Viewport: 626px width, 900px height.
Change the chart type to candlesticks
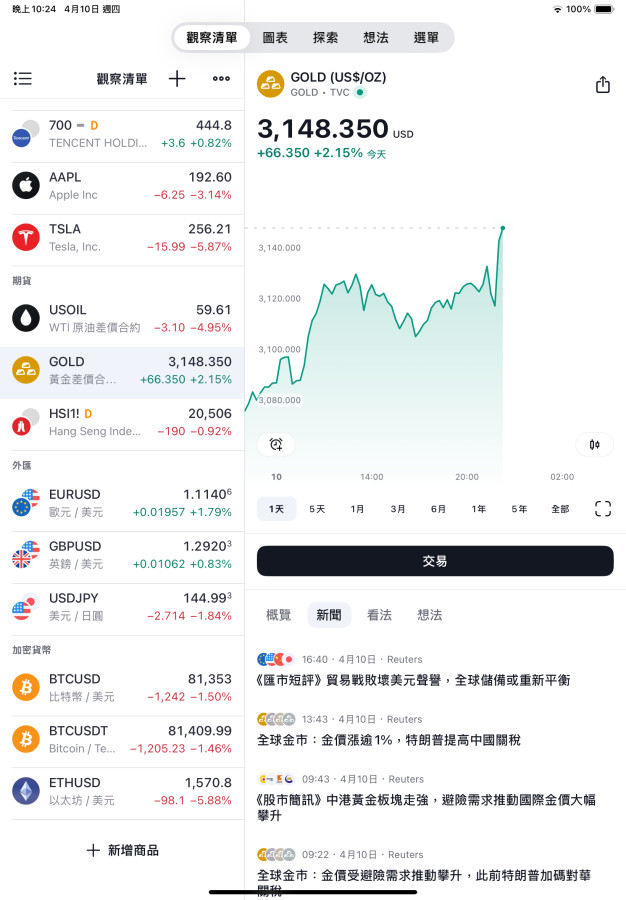tap(594, 445)
